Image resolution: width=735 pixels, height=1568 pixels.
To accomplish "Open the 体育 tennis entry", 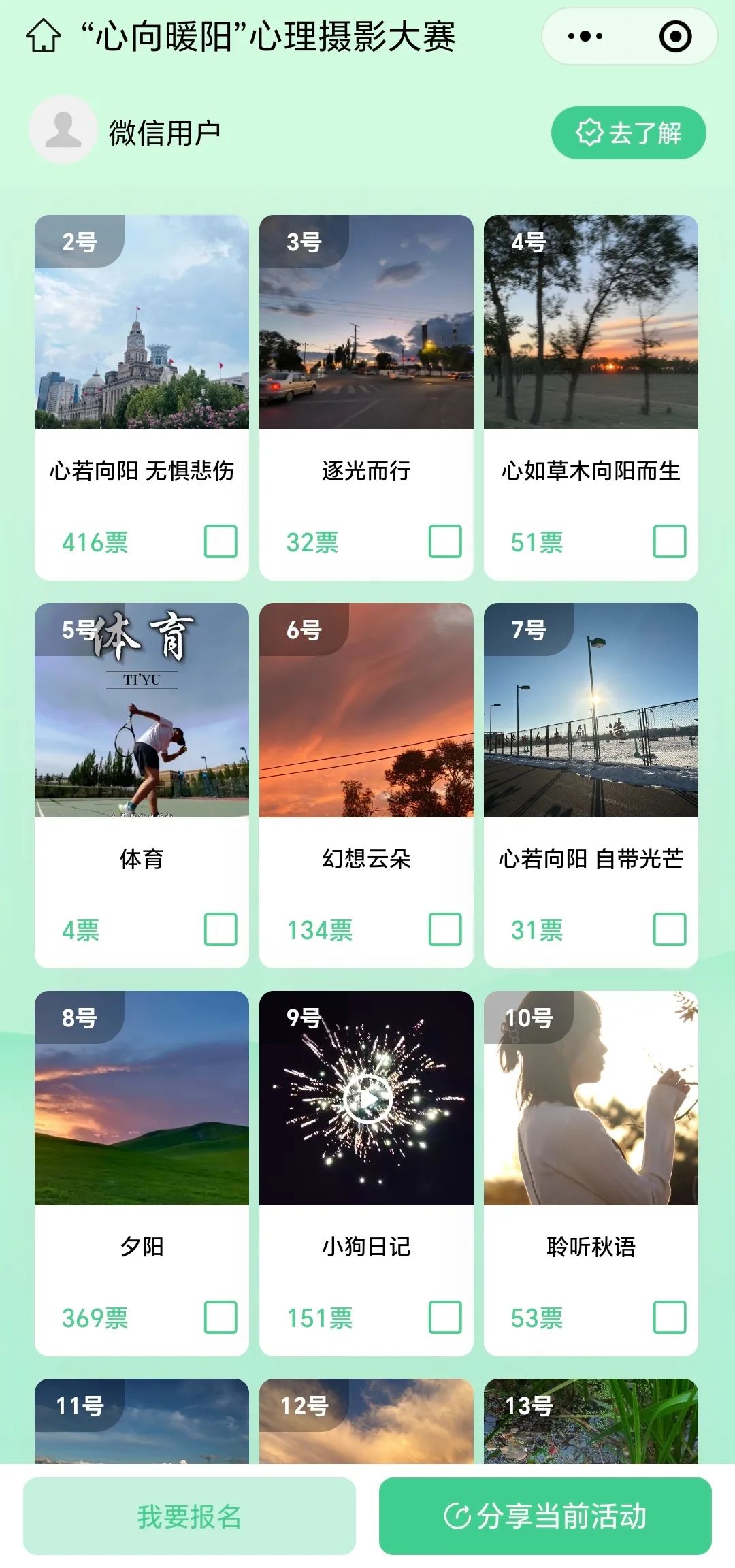I will [x=142, y=710].
